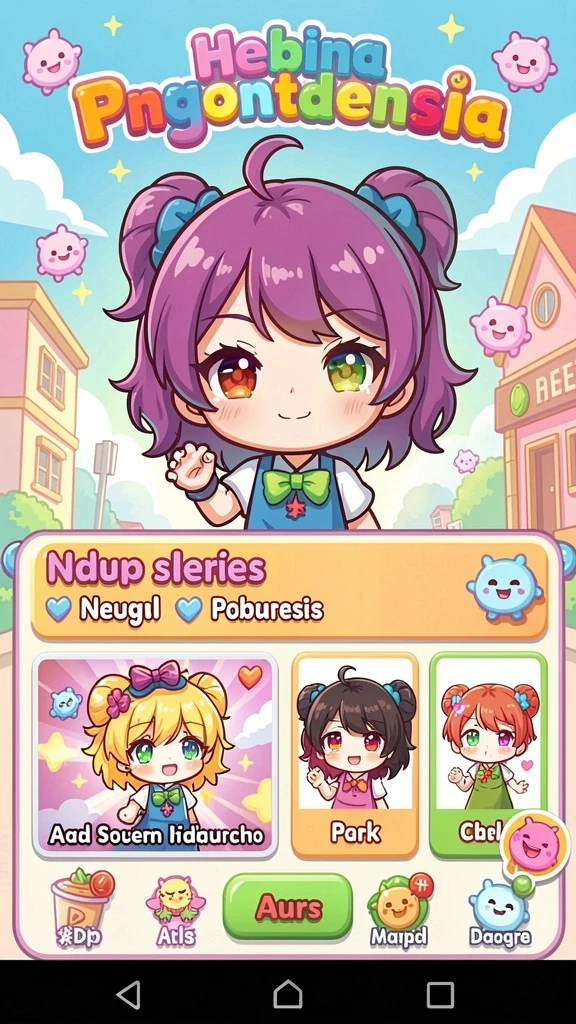Open the Aad Souern Iidaurcho character card
This screenshot has height=1024, width=576.
coord(155,754)
